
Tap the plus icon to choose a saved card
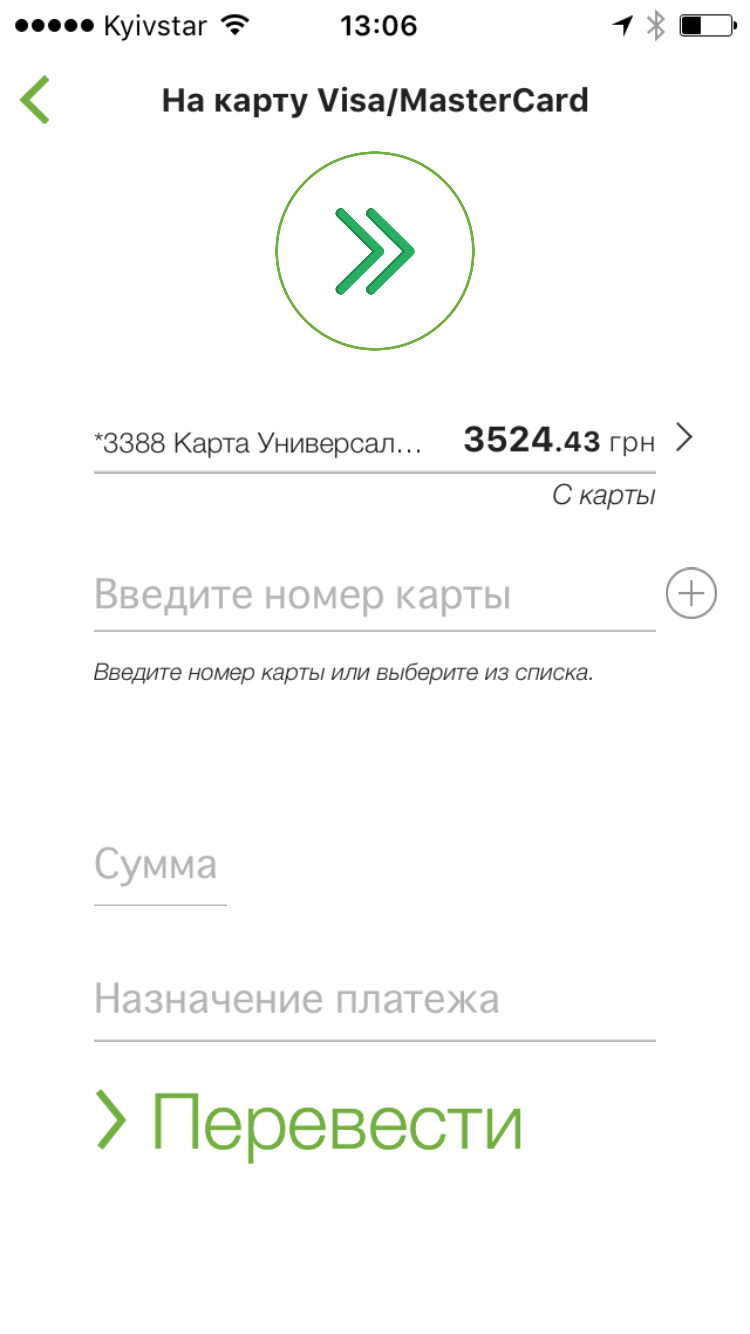[691, 594]
